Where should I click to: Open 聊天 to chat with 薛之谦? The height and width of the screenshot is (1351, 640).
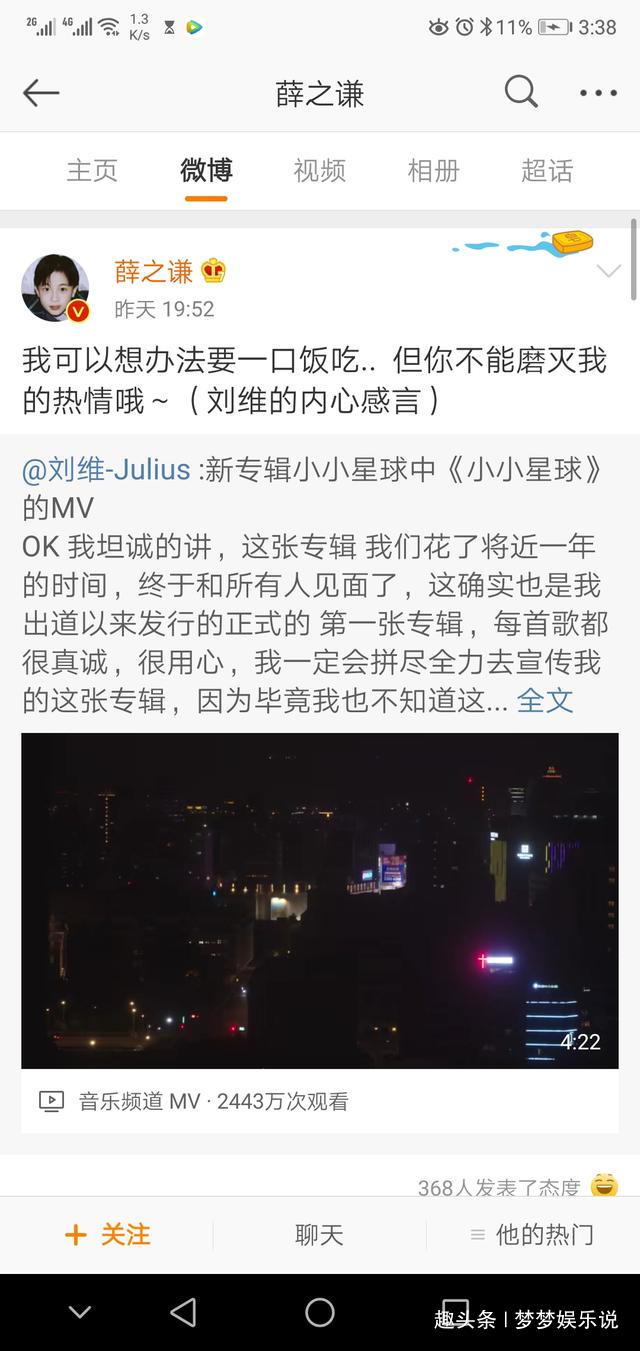[319, 1235]
